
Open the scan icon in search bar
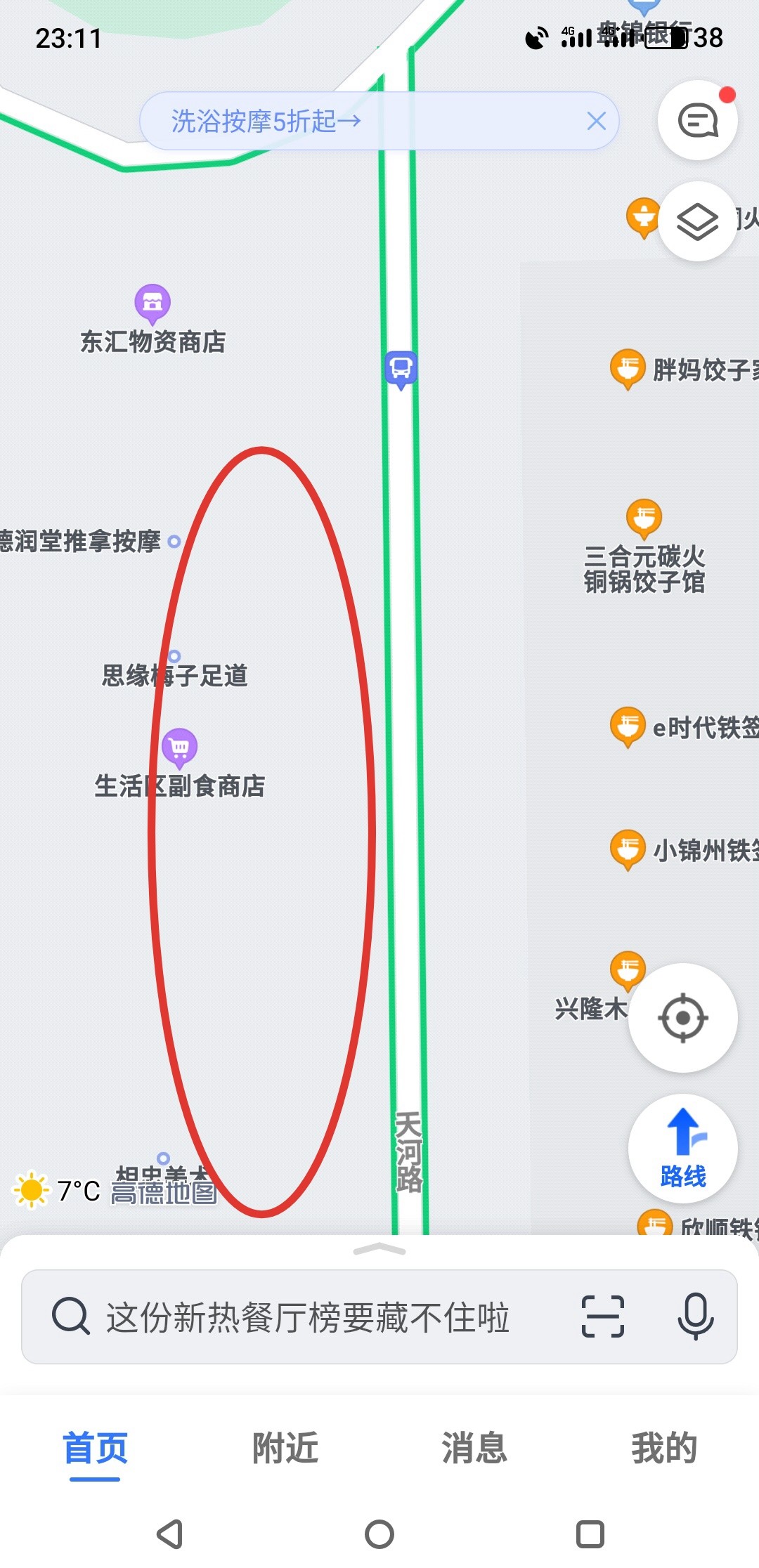click(x=603, y=1317)
